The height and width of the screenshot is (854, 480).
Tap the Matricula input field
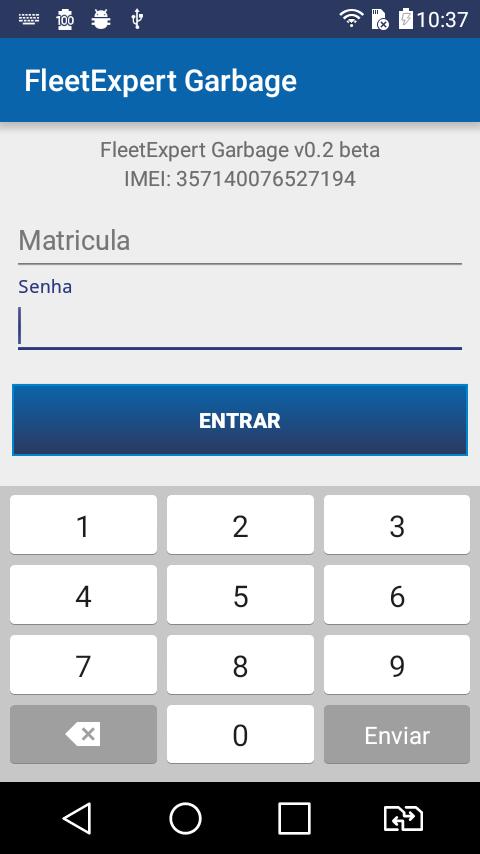click(x=240, y=241)
